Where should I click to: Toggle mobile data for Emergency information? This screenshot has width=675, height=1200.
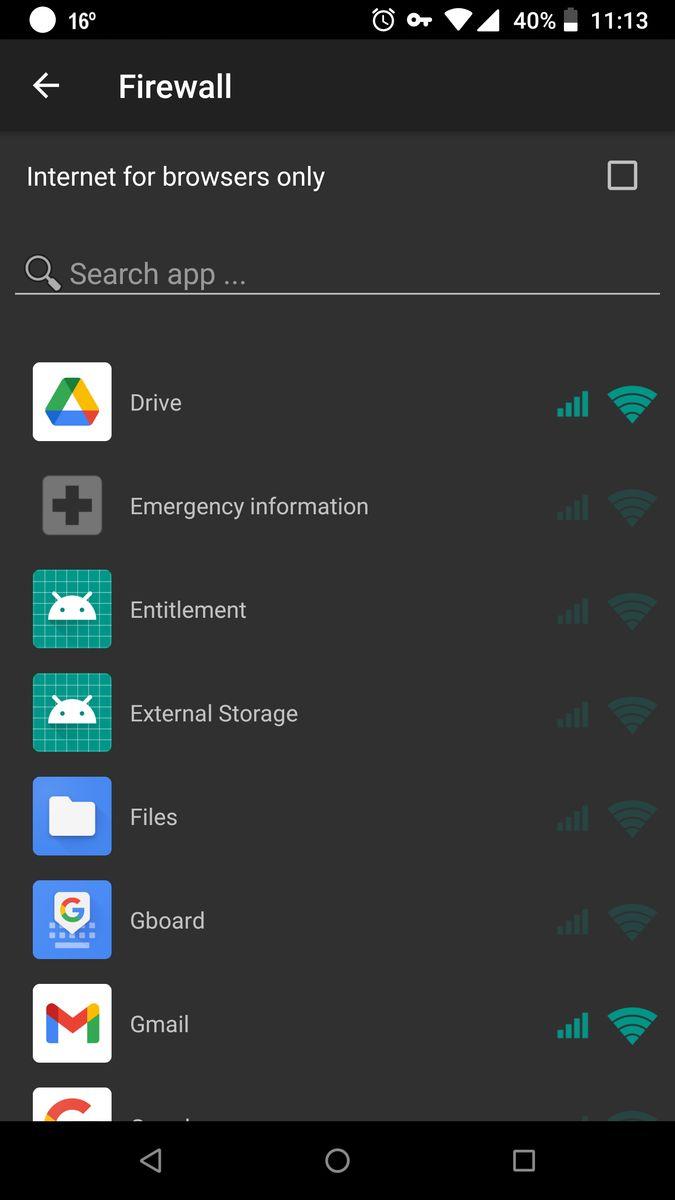tap(573, 507)
